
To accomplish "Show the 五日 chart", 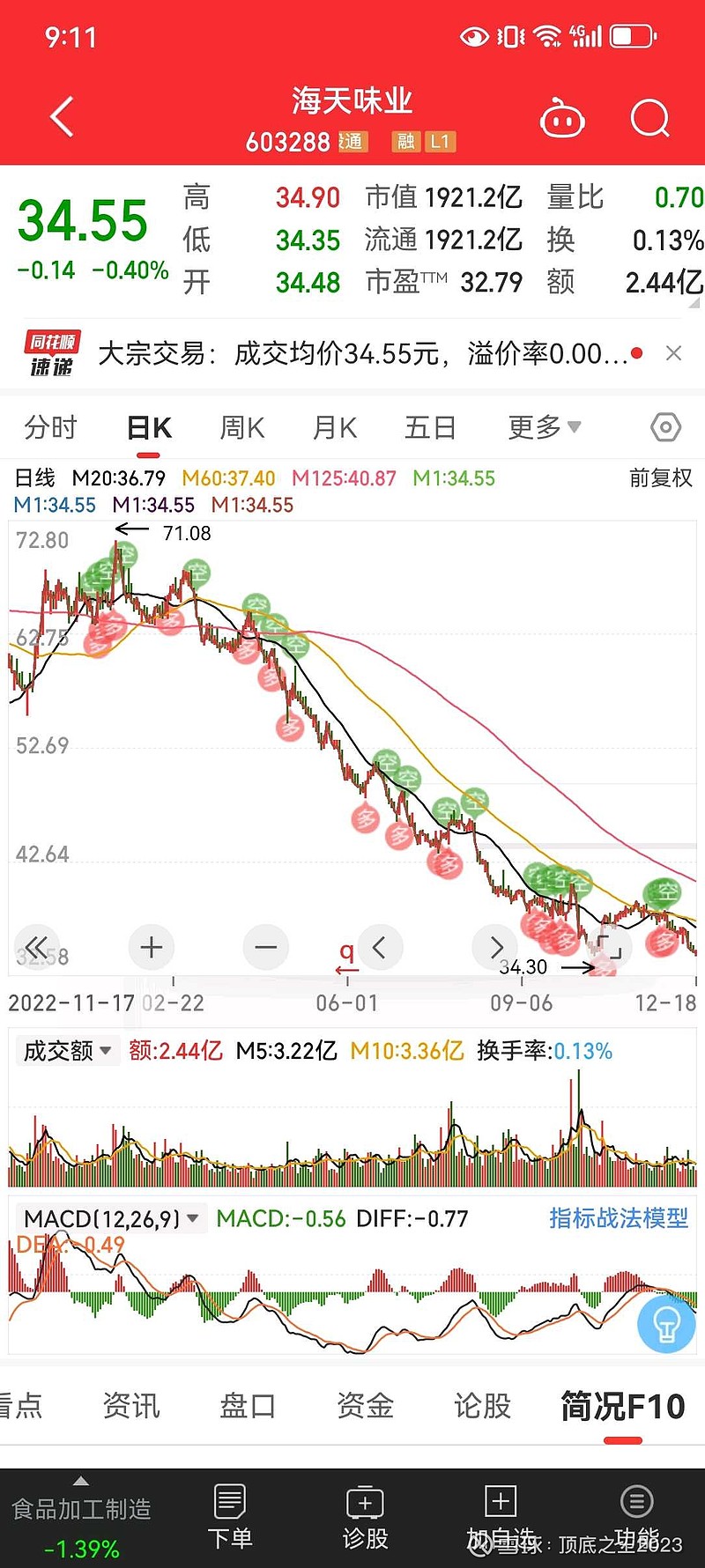I will tap(430, 428).
